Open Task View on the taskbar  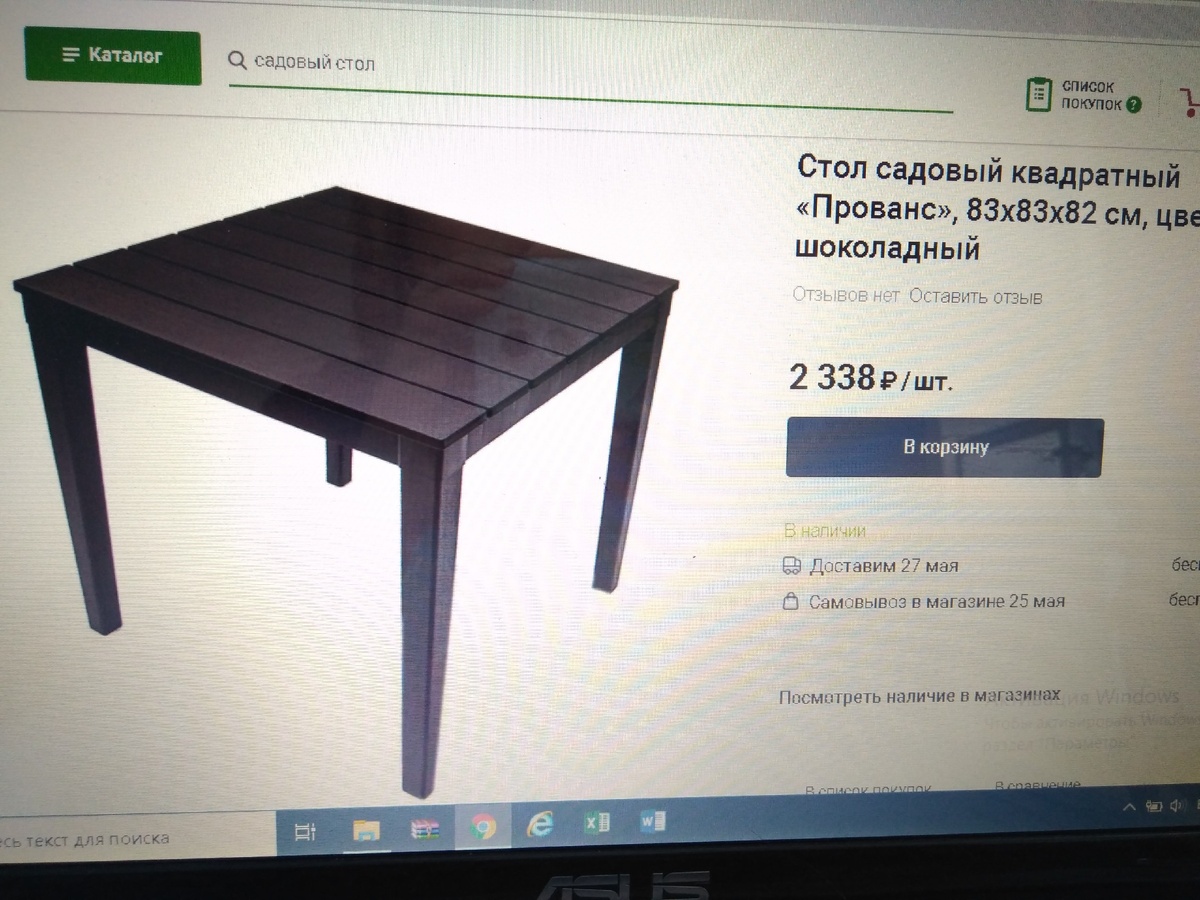coord(306,830)
